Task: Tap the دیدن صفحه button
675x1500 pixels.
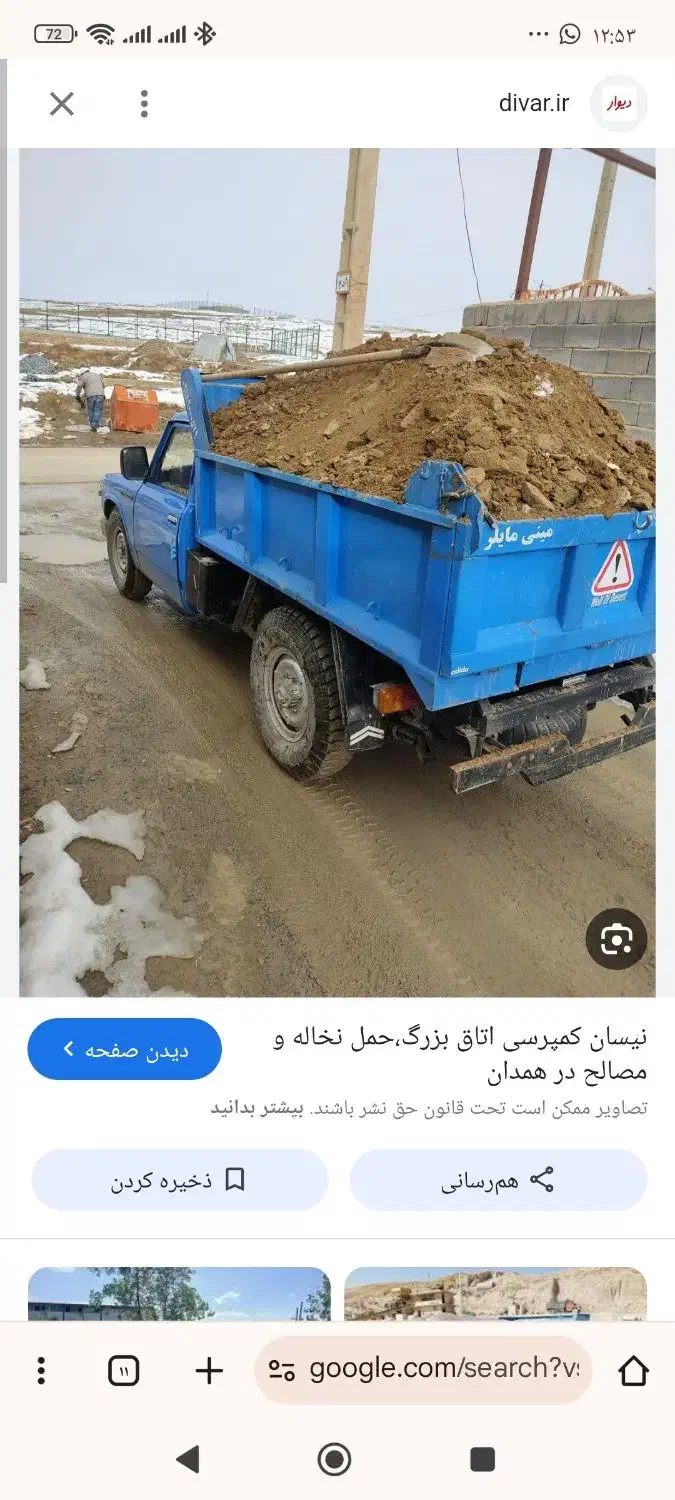Action: pyautogui.click(x=125, y=1049)
